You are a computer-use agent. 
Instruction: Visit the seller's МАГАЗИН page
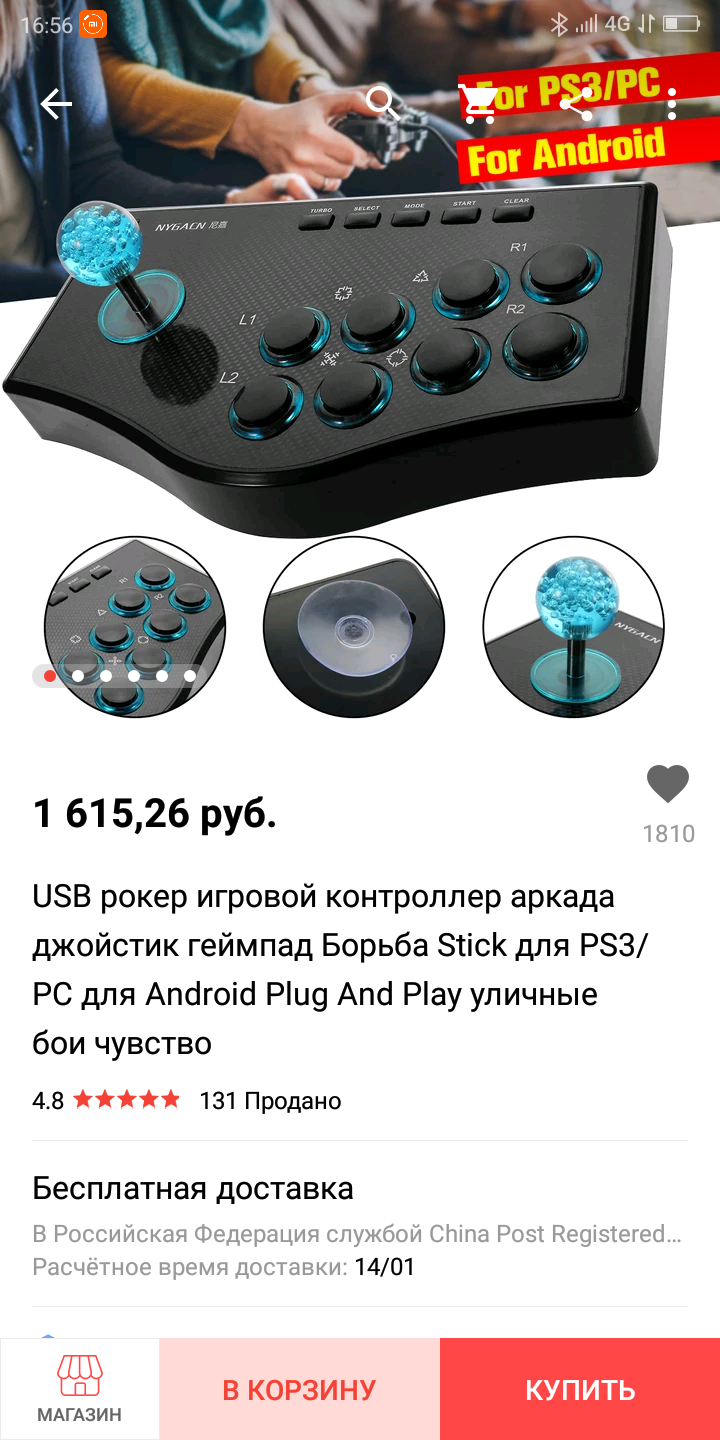pyautogui.click(x=79, y=1389)
